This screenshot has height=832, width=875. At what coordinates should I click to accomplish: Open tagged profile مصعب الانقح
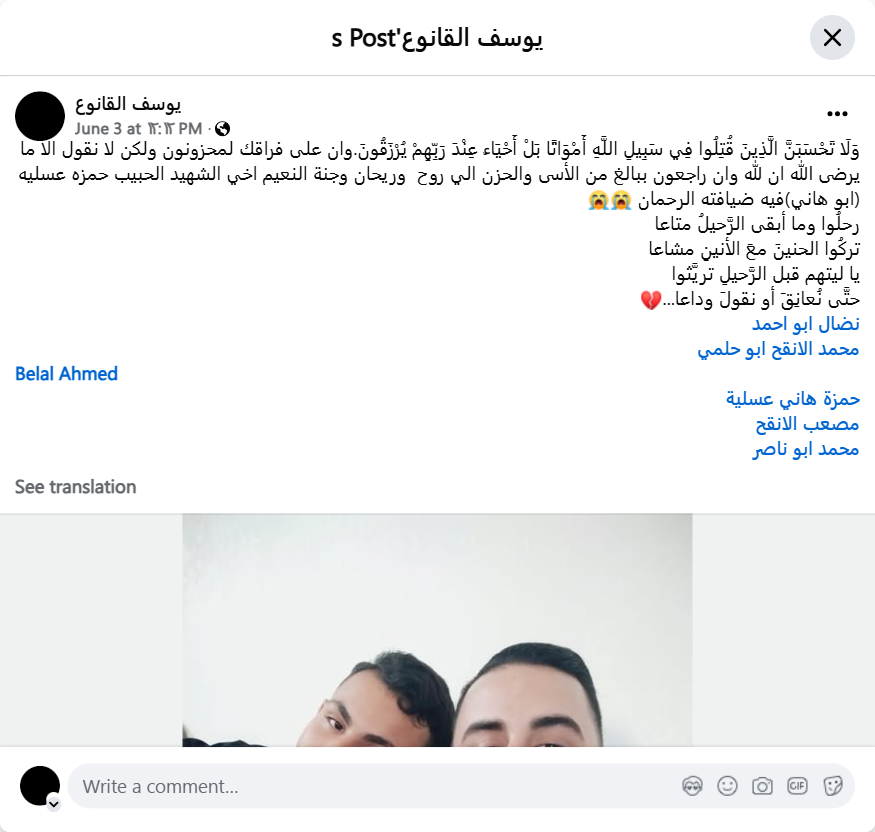pyautogui.click(x=807, y=424)
